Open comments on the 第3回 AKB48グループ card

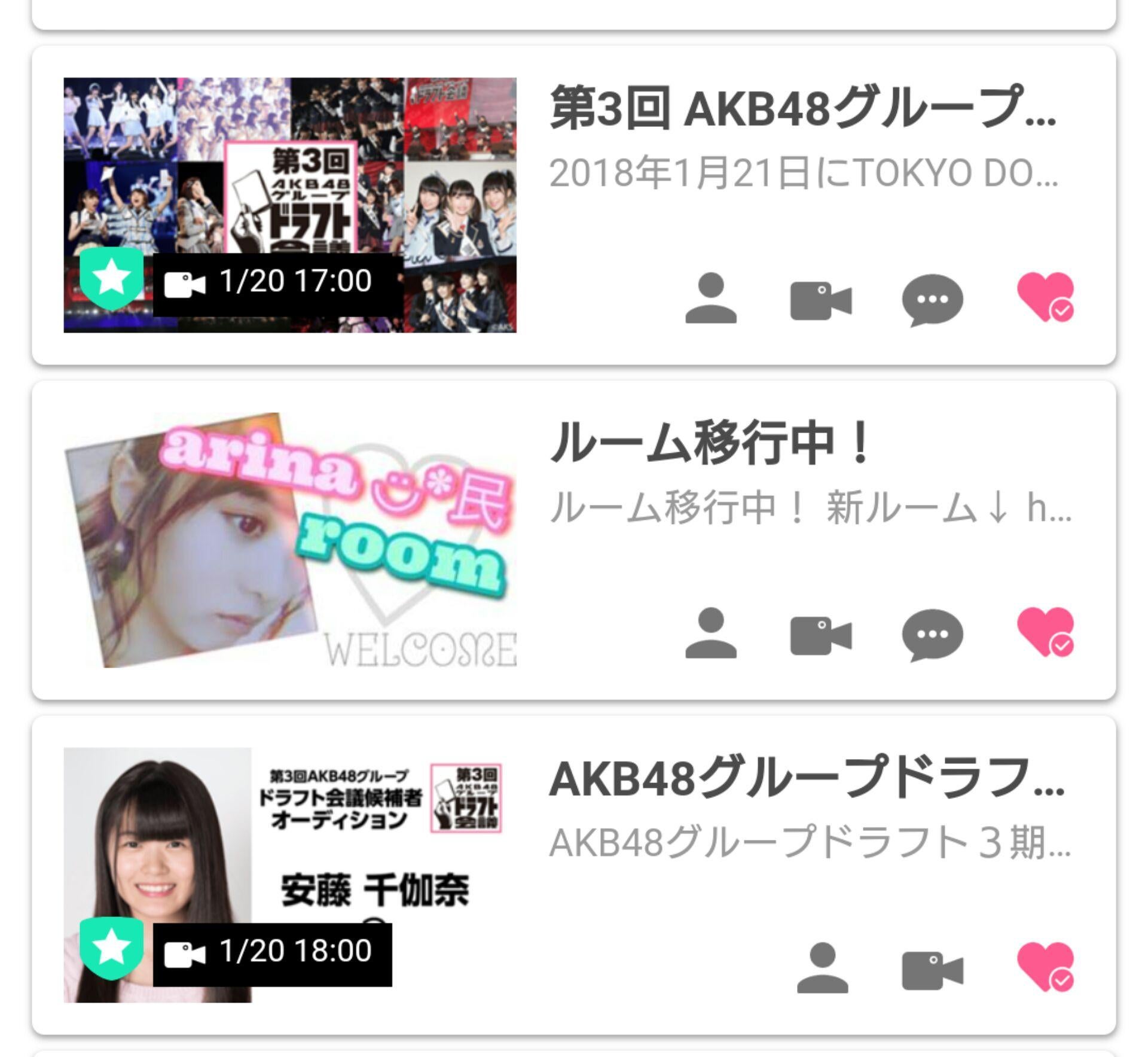pyautogui.click(x=932, y=300)
